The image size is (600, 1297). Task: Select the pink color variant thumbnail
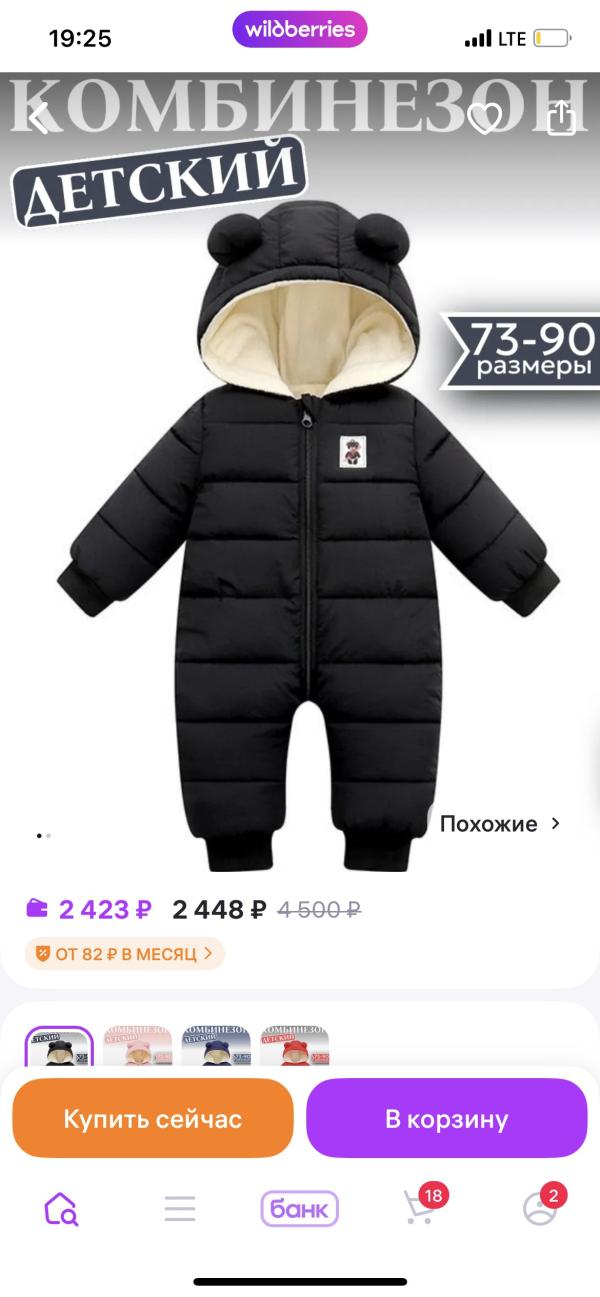(x=137, y=1046)
